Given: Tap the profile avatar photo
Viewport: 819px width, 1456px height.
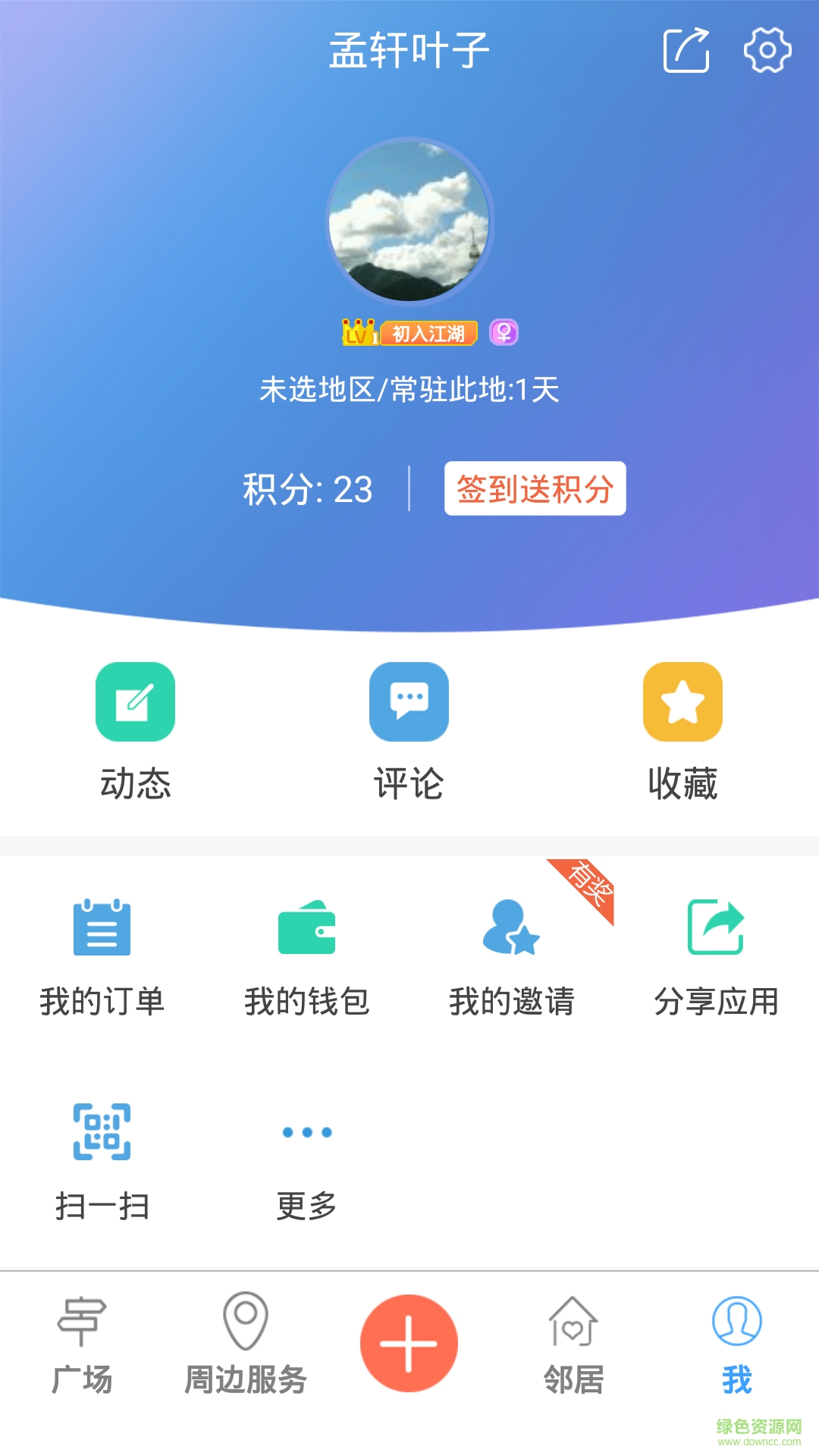Looking at the screenshot, I should tap(409, 221).
